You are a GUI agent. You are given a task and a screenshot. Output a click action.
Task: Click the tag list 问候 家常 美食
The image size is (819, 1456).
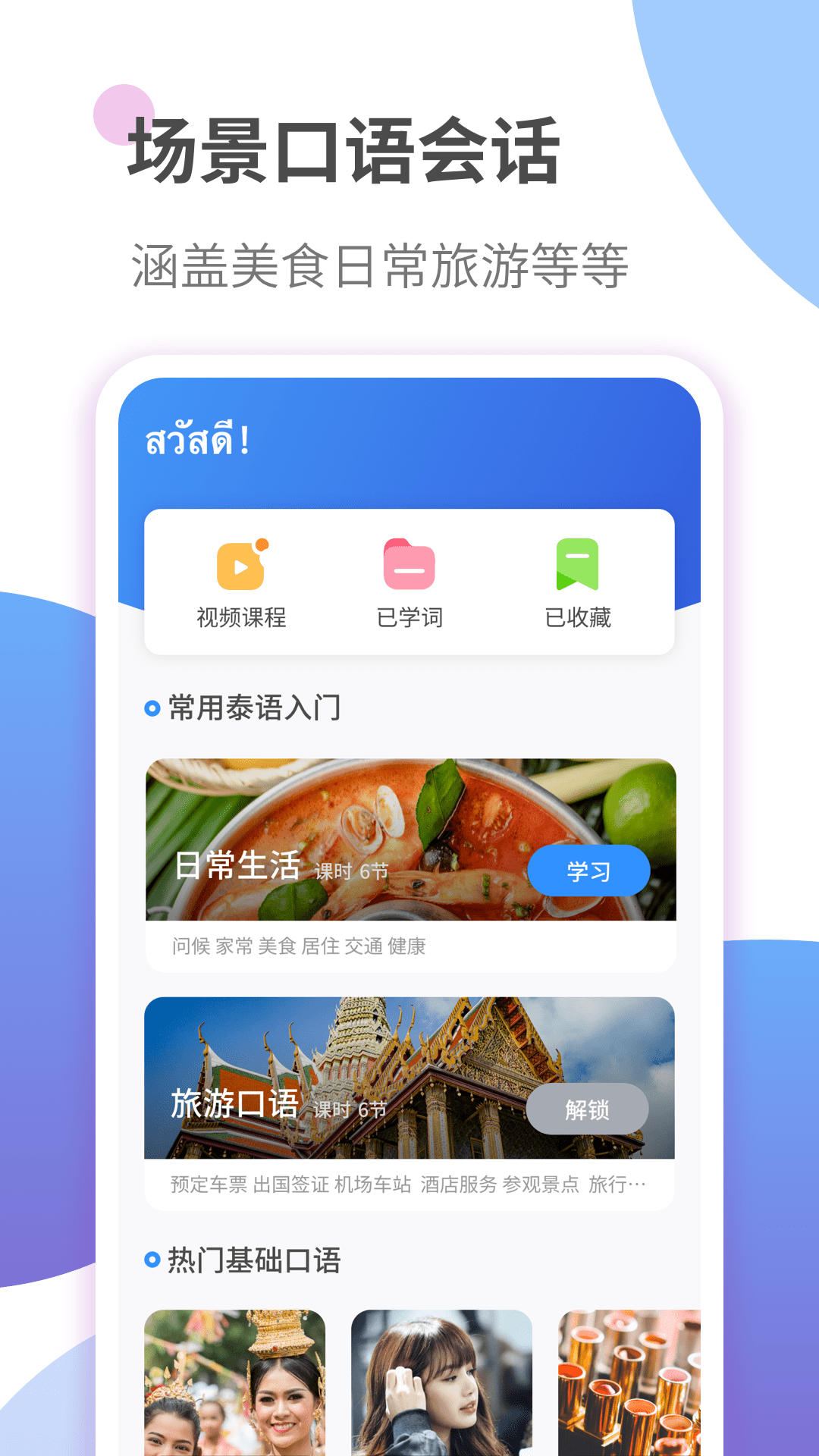pyautogui.click(x=298, y=946)
